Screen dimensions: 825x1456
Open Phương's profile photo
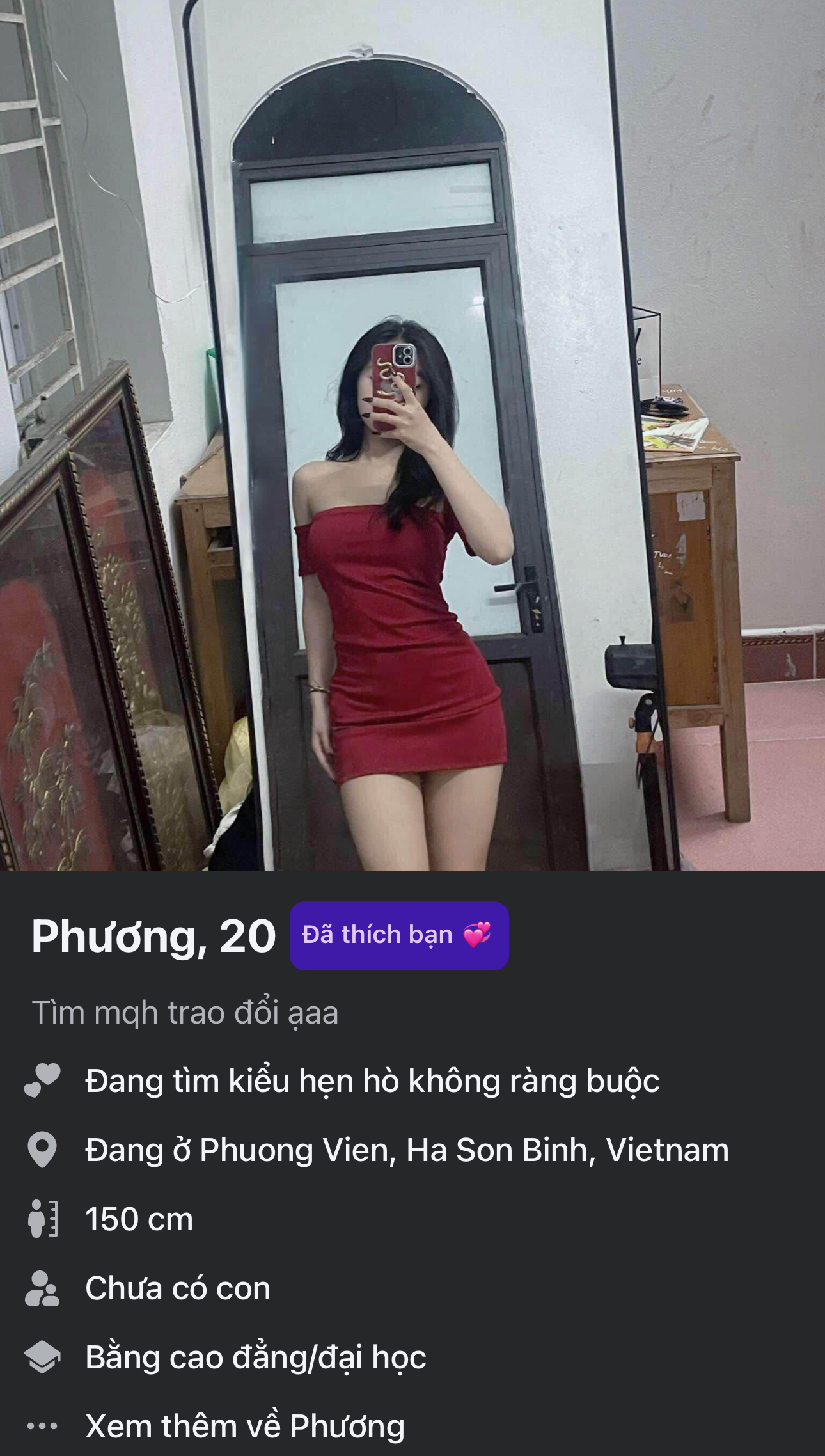(x=412, y=435)
